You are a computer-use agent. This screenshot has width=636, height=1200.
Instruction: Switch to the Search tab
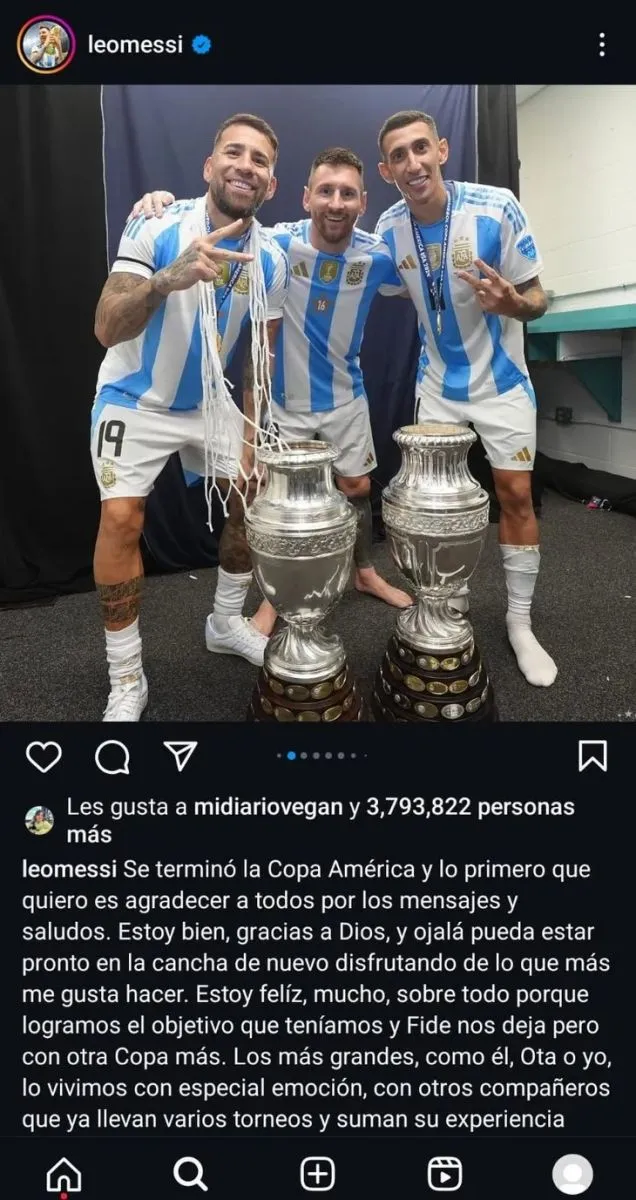point(190,1172)
